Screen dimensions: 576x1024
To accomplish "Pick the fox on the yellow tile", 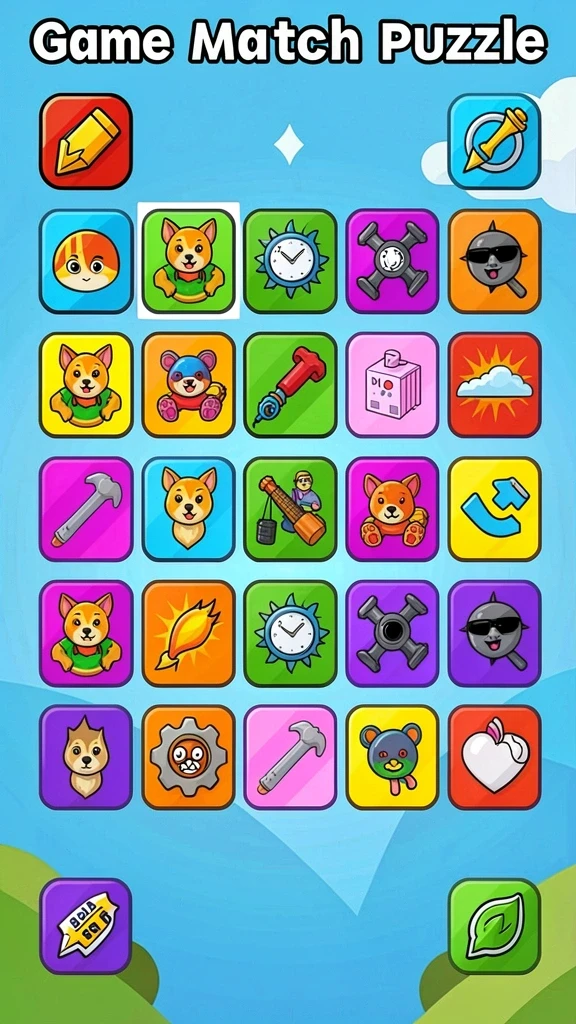I will tap(86, 385).
